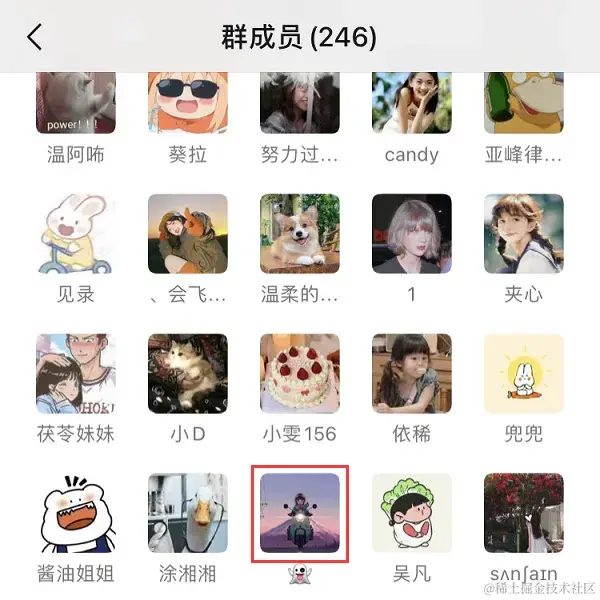This screenshot has width=600, height=600.
Task: Open the member named 1
Action: (x=412, y=234)
